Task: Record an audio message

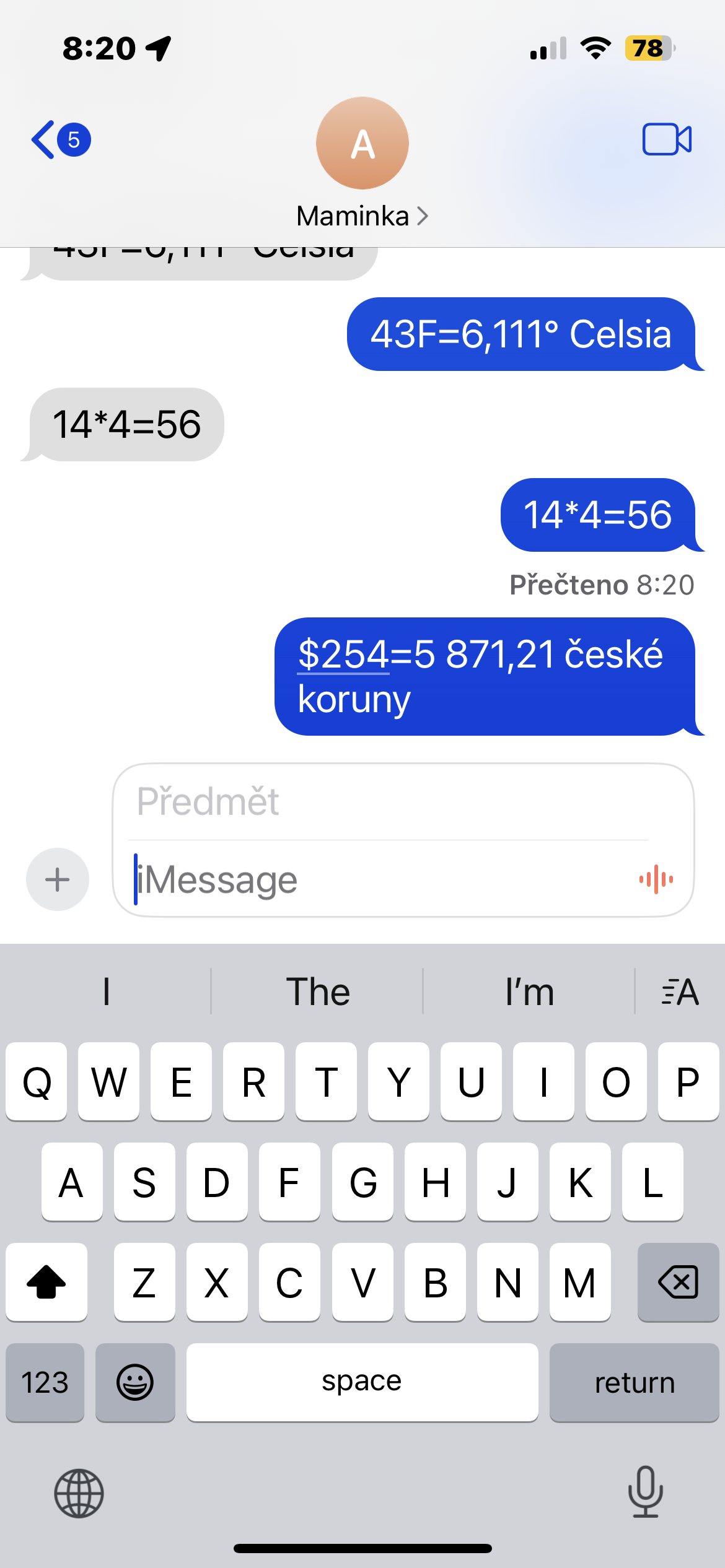Action: click(656, 879)
